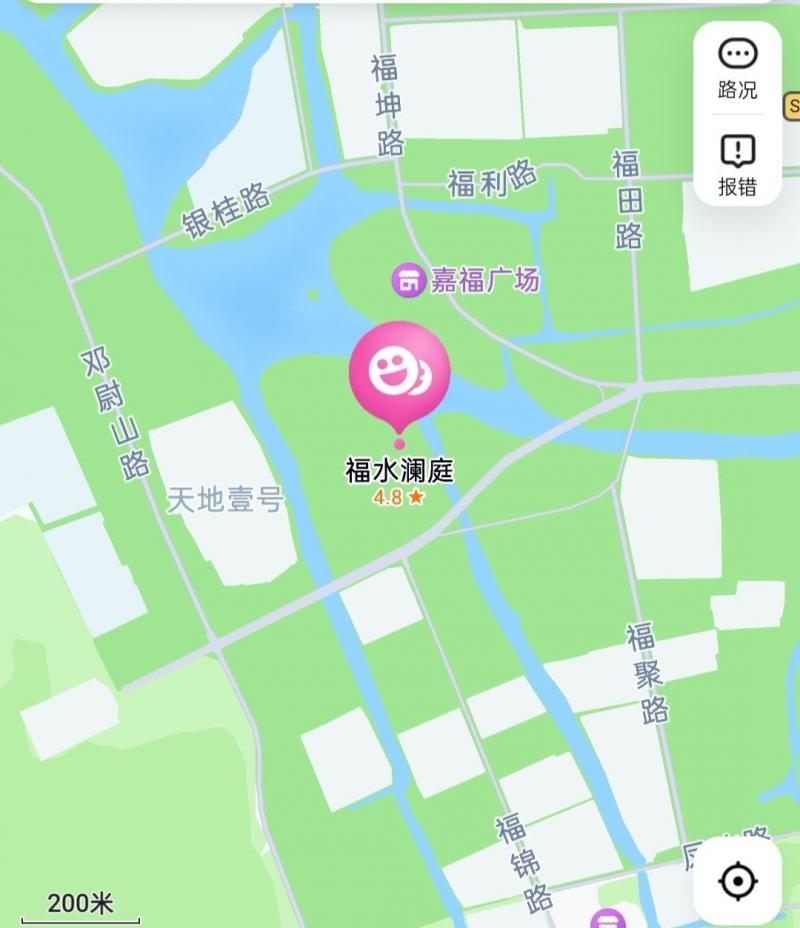Image resolution: width=800 pixels, height=928 pixels.
Task: Tap the purple shop marker near 福锦路
Action: click(x=607, y=920)
